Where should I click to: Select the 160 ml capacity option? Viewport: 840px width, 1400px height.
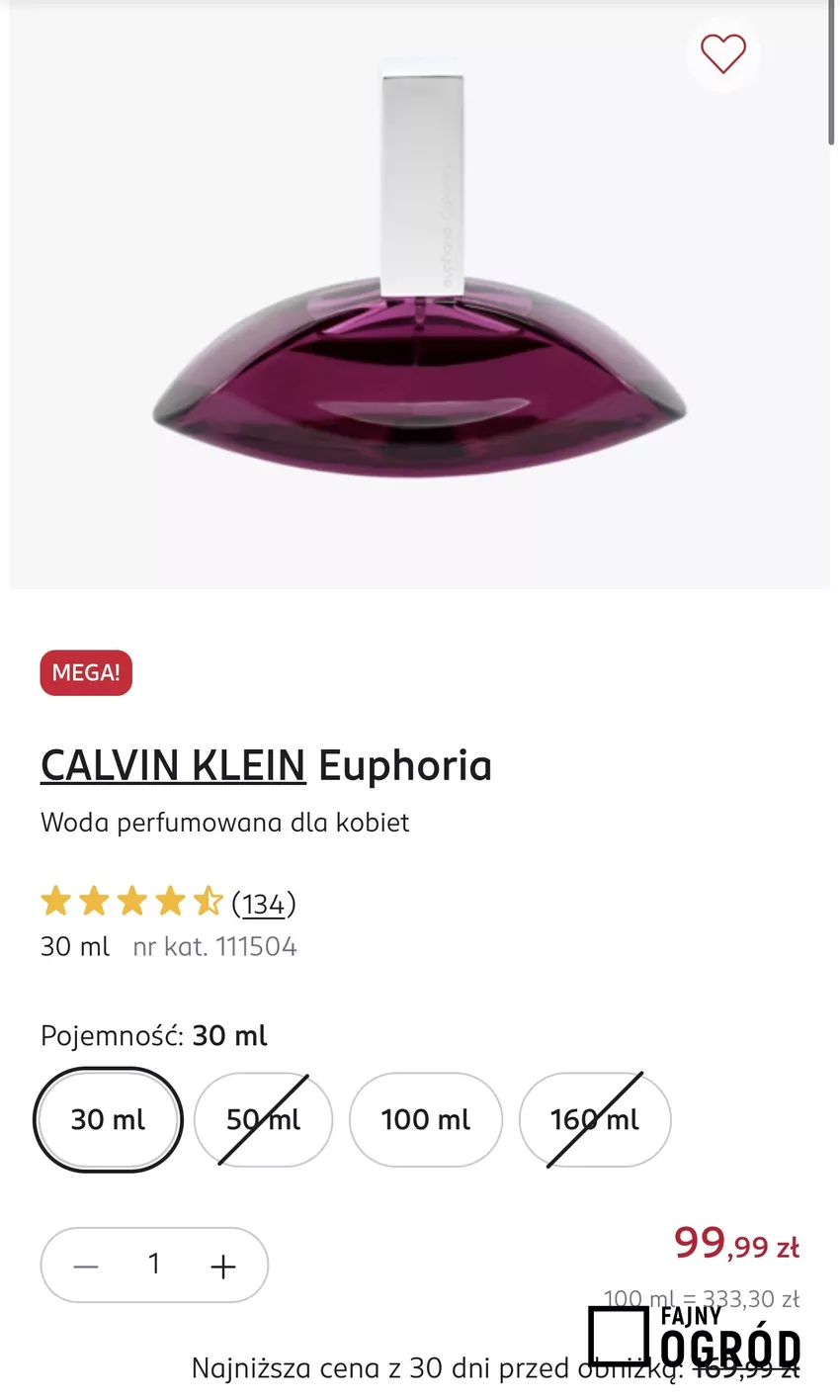tap(594, 1119)
